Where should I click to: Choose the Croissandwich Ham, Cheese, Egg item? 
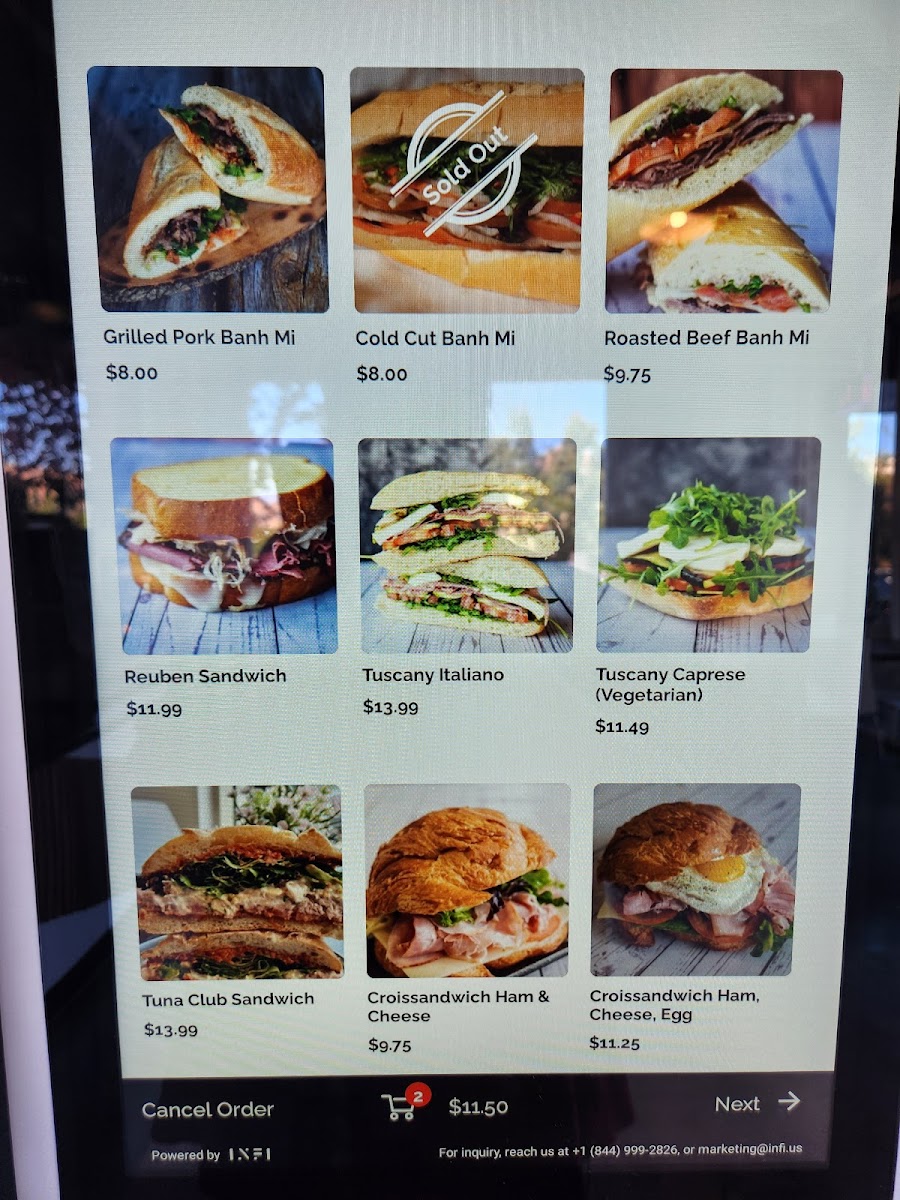696,880
